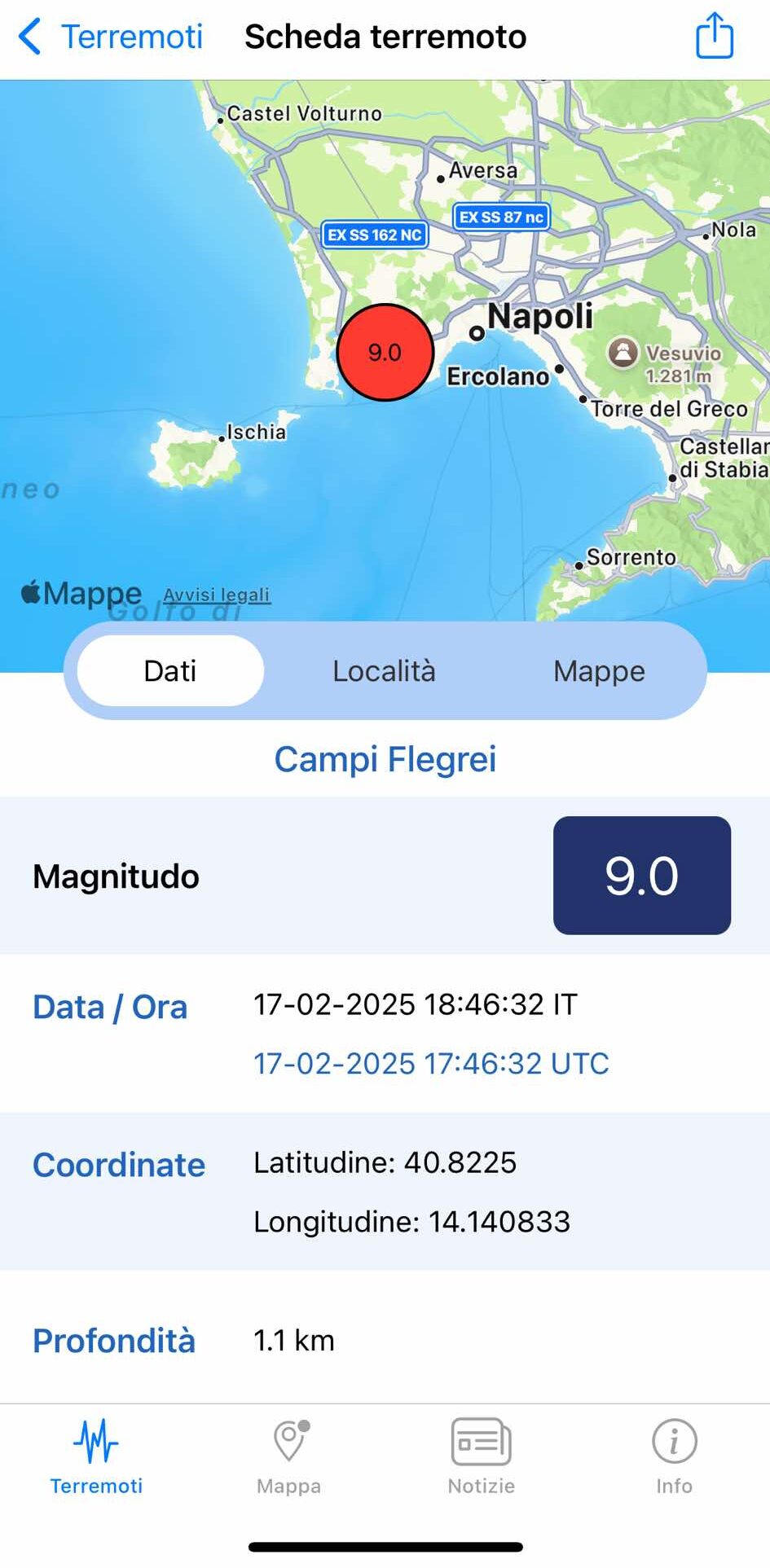Switch to the Mappe segment
Viewport: 770px width, 1568px height.
coord(599,671)
